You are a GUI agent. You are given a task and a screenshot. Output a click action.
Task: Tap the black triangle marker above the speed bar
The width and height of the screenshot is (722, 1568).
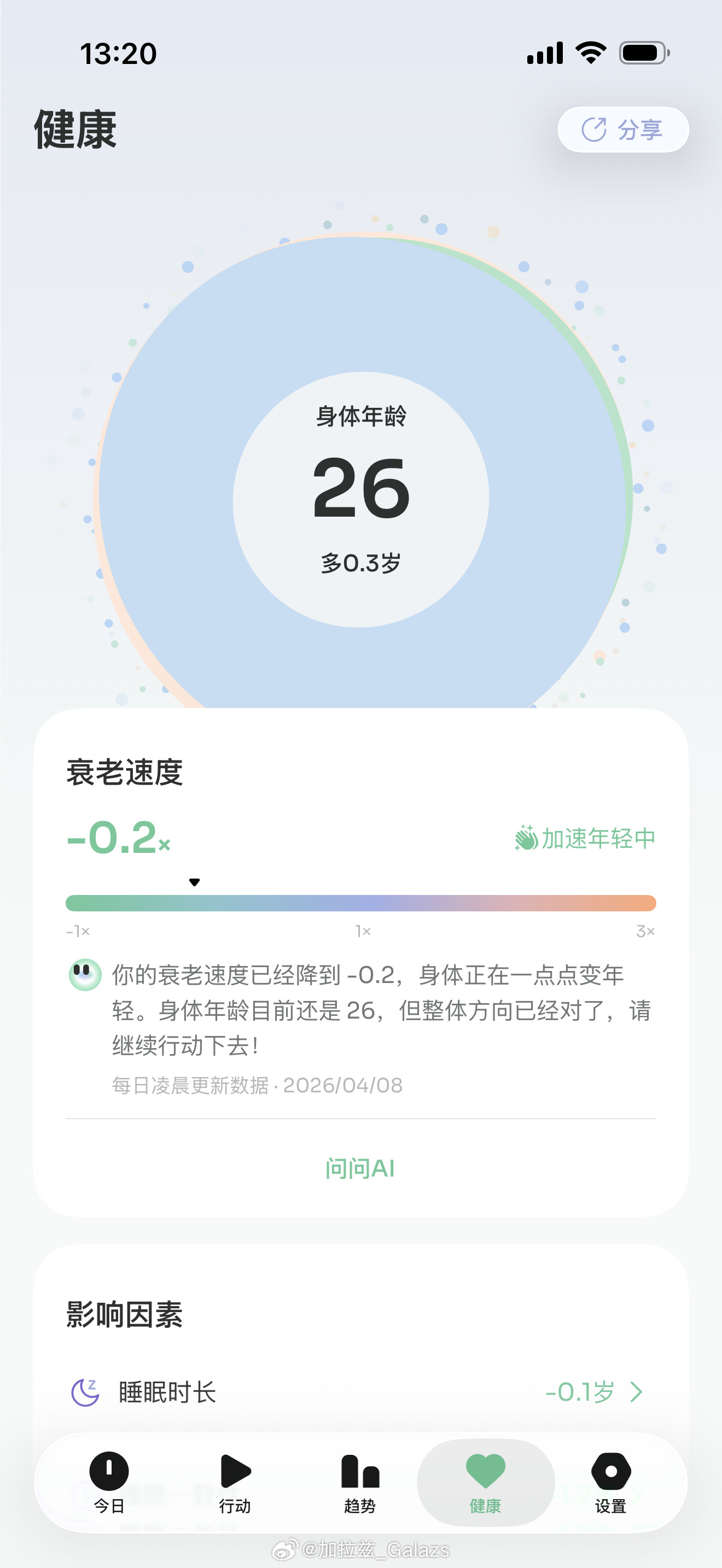pos(194,881)
